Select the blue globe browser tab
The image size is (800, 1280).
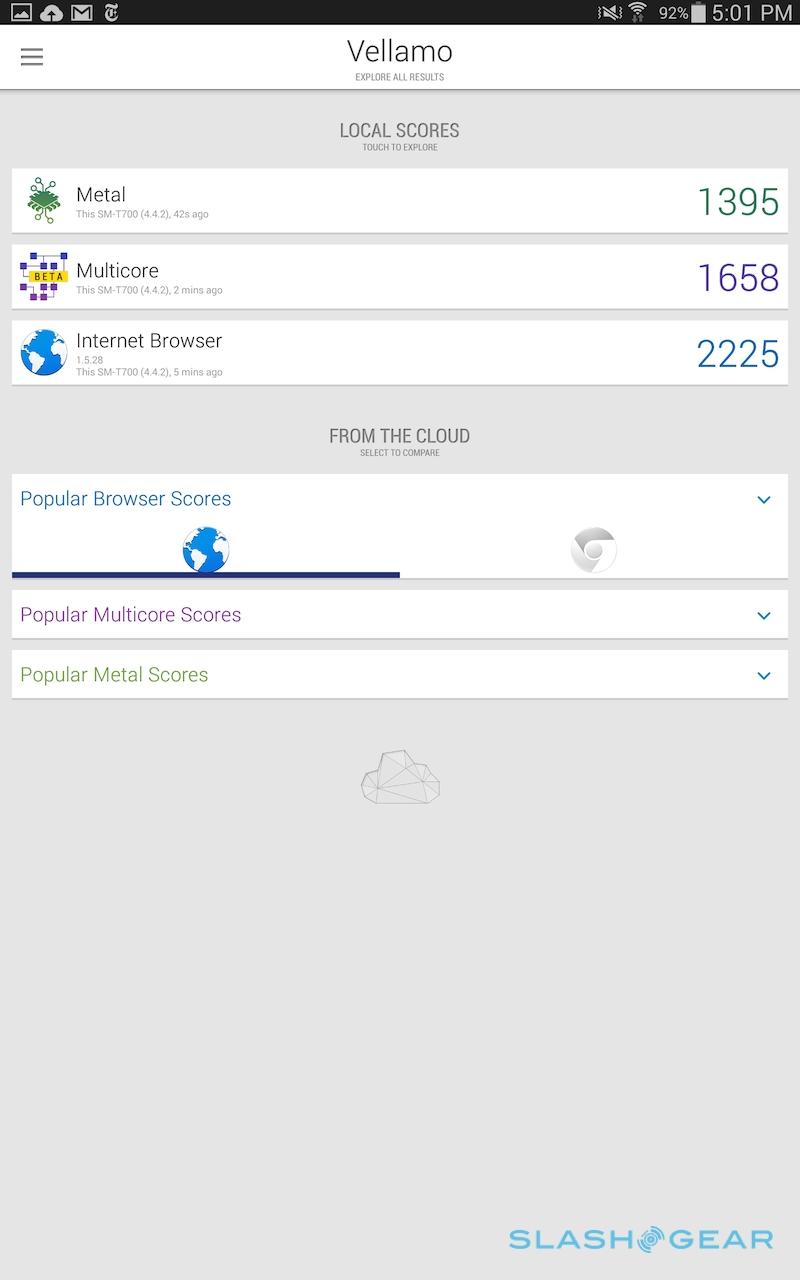(x=206, y=550)
